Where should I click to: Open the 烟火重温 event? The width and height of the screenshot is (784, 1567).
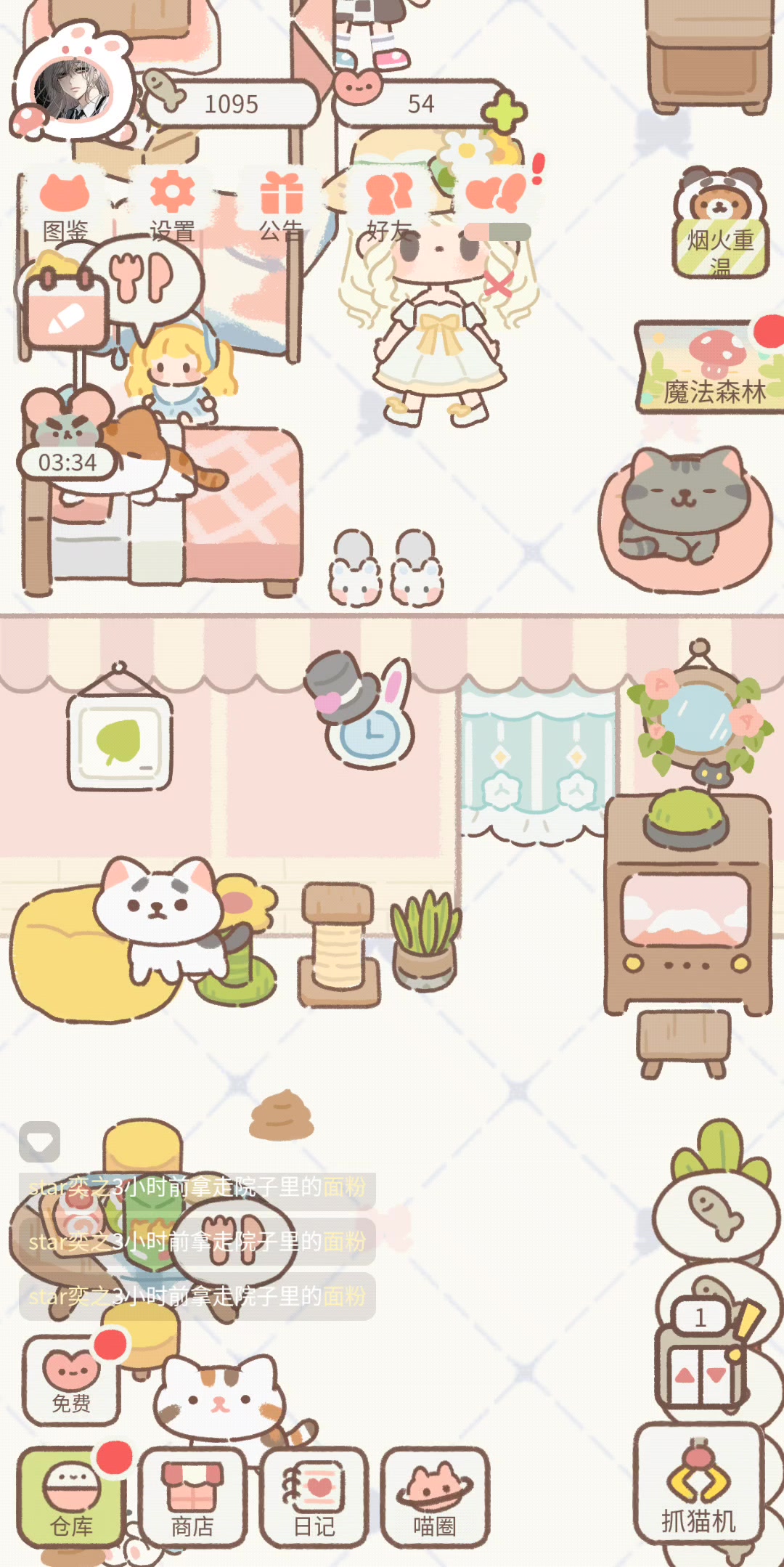(720, 224)
